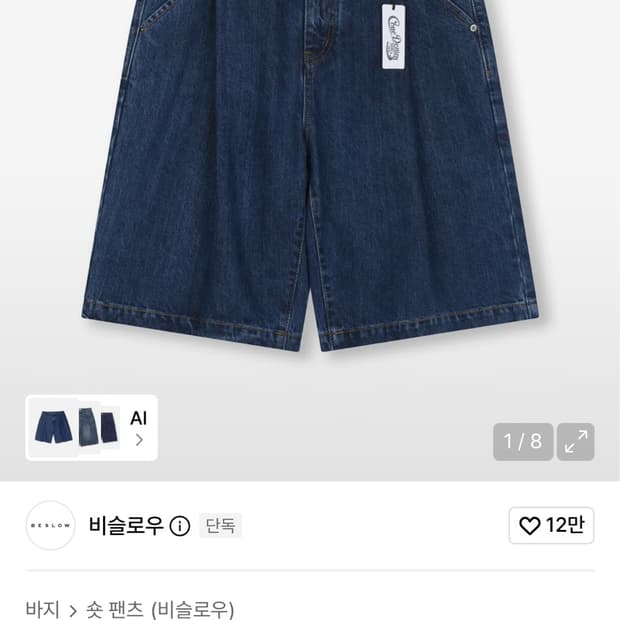Open the AI similar items panel

pos(91,427)
